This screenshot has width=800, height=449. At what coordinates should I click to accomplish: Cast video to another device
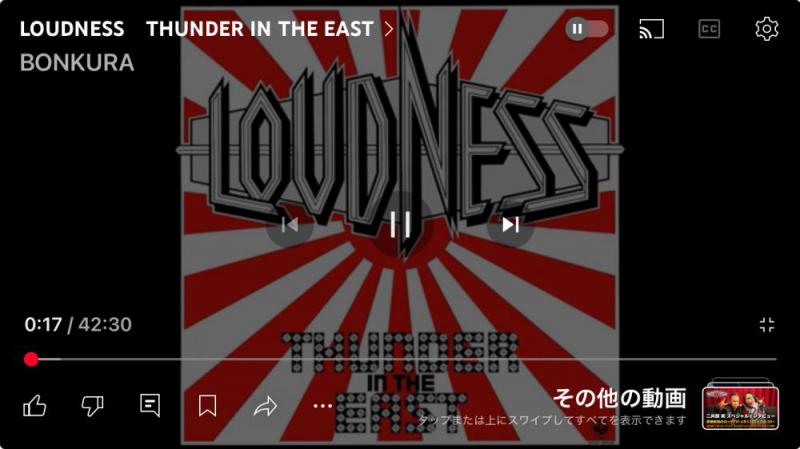(x=651, y=29)
